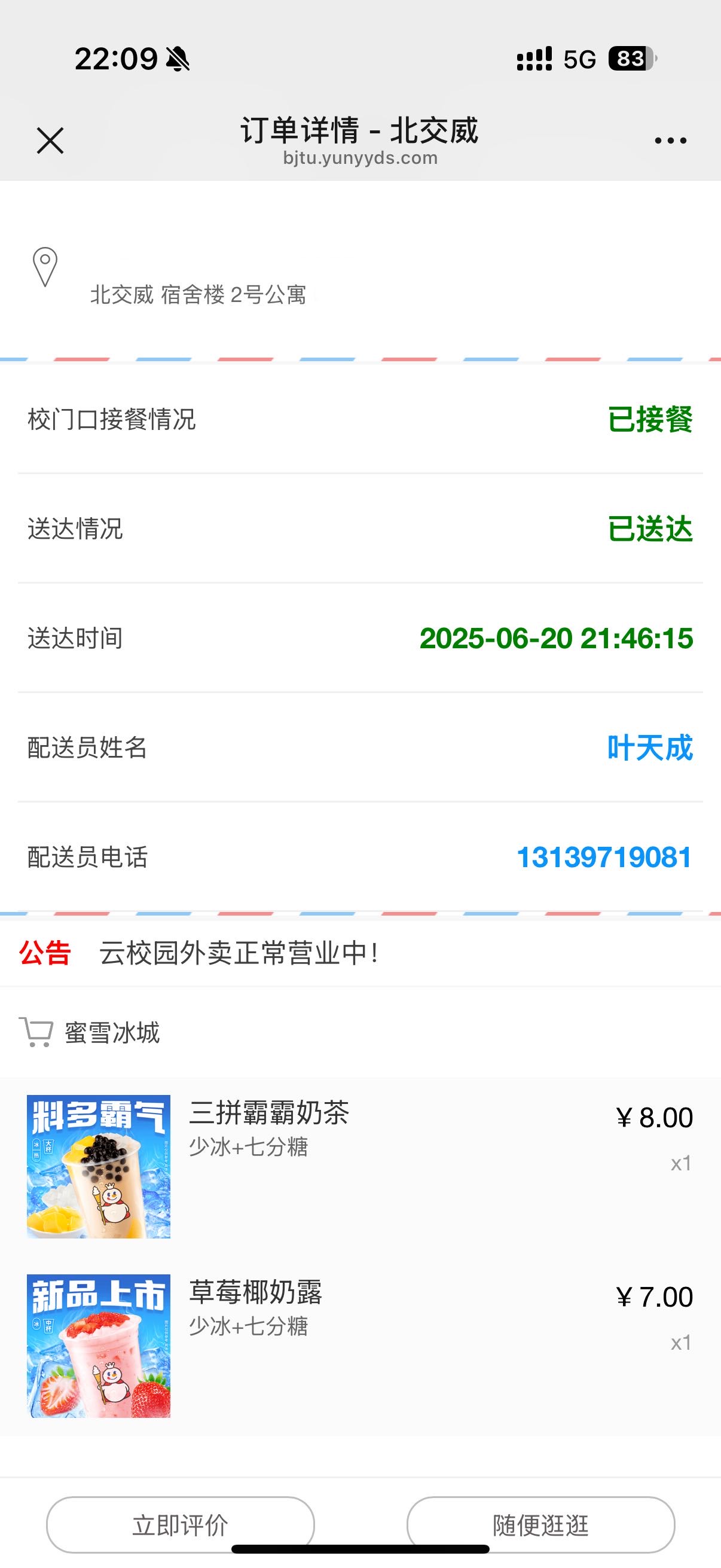Call courier number 13139719081
Image resolution: width=721 pixels, height=1568 pixels.
pos(604,857)
